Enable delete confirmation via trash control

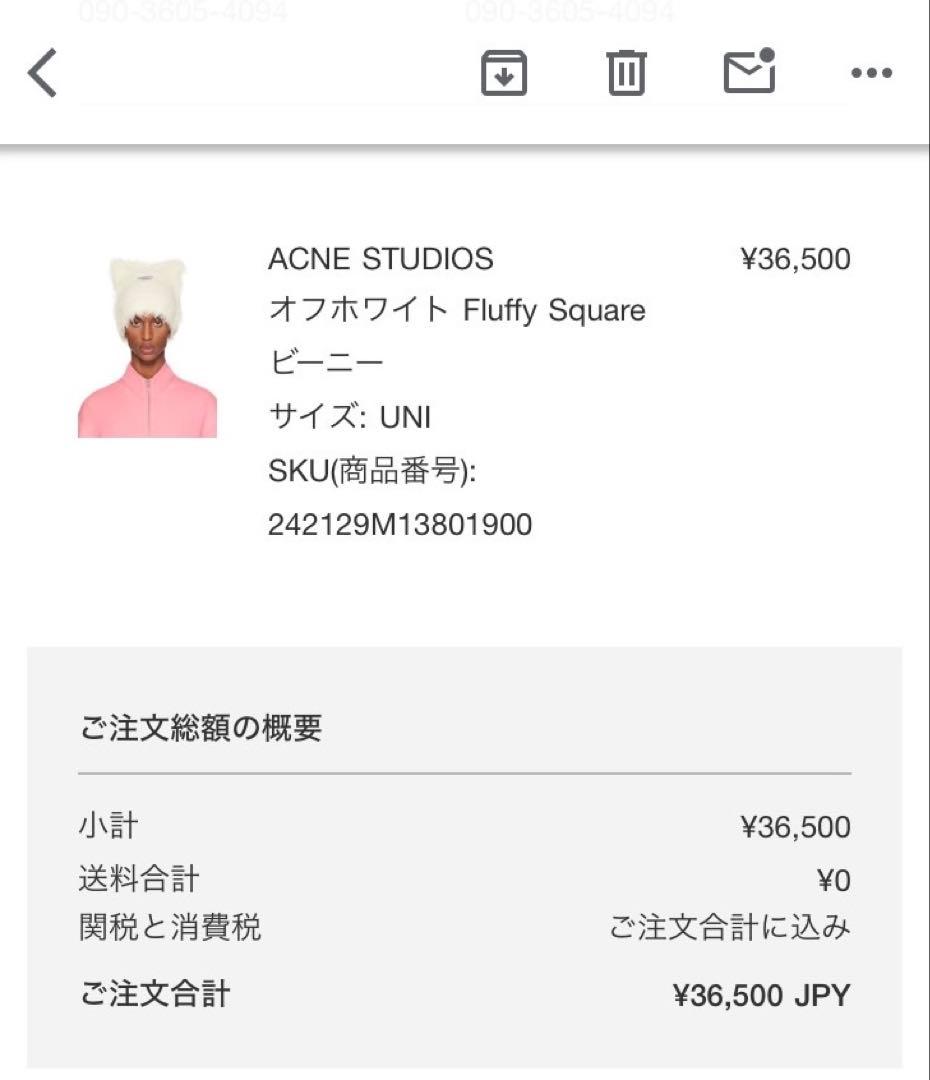pyautogui.click(x=627, y=72)
